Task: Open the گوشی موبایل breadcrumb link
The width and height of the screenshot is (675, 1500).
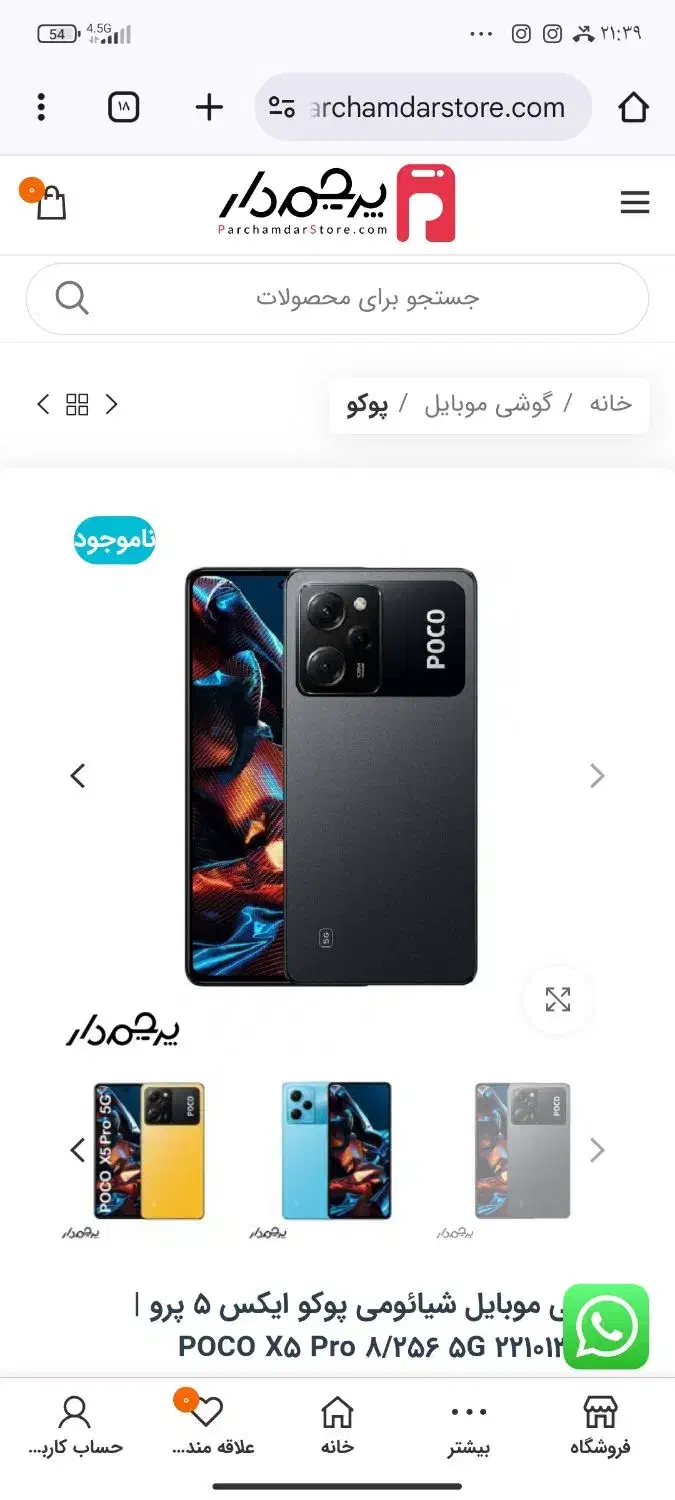Action: coord(488,404)
